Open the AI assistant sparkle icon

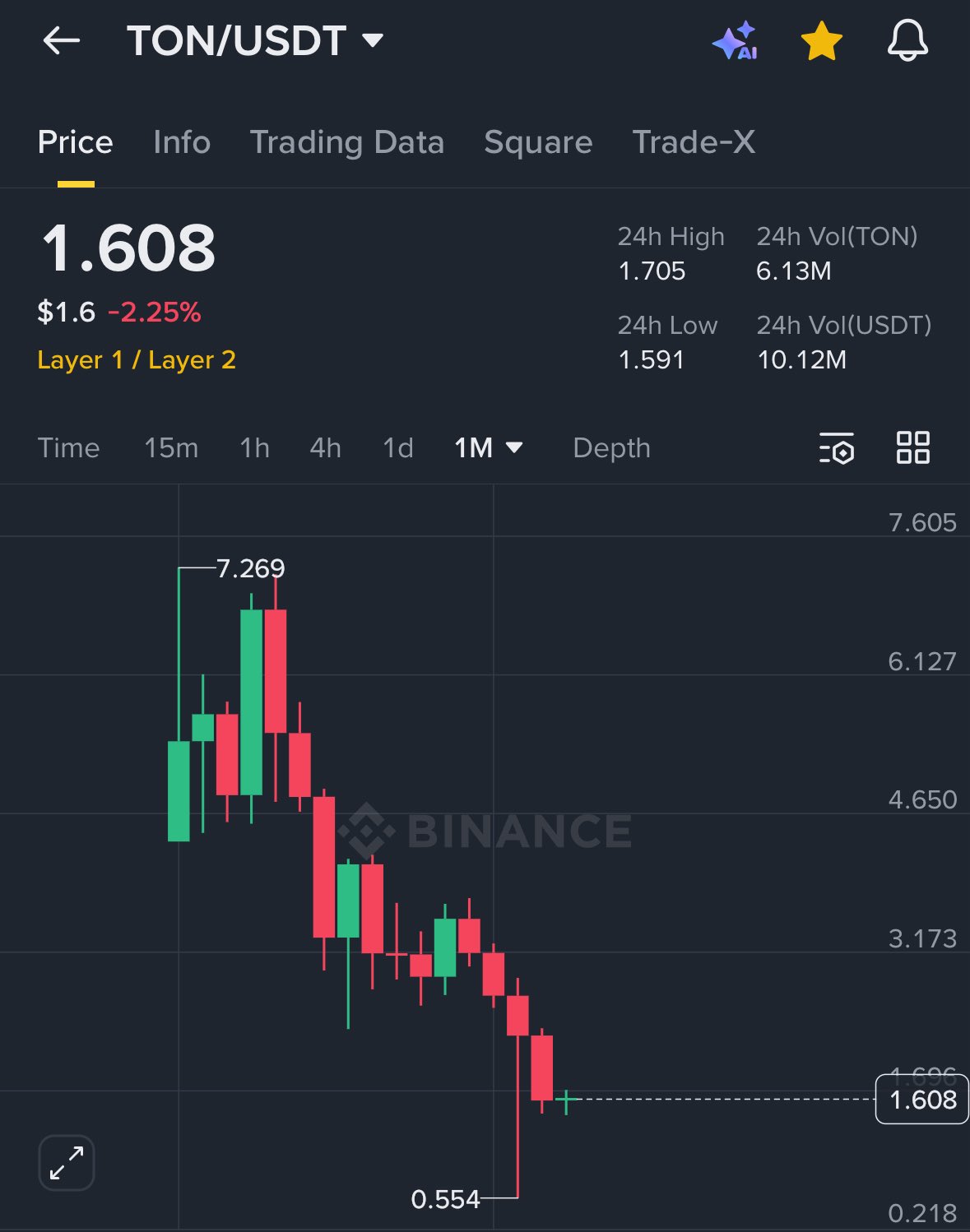[x=735, y=41]
